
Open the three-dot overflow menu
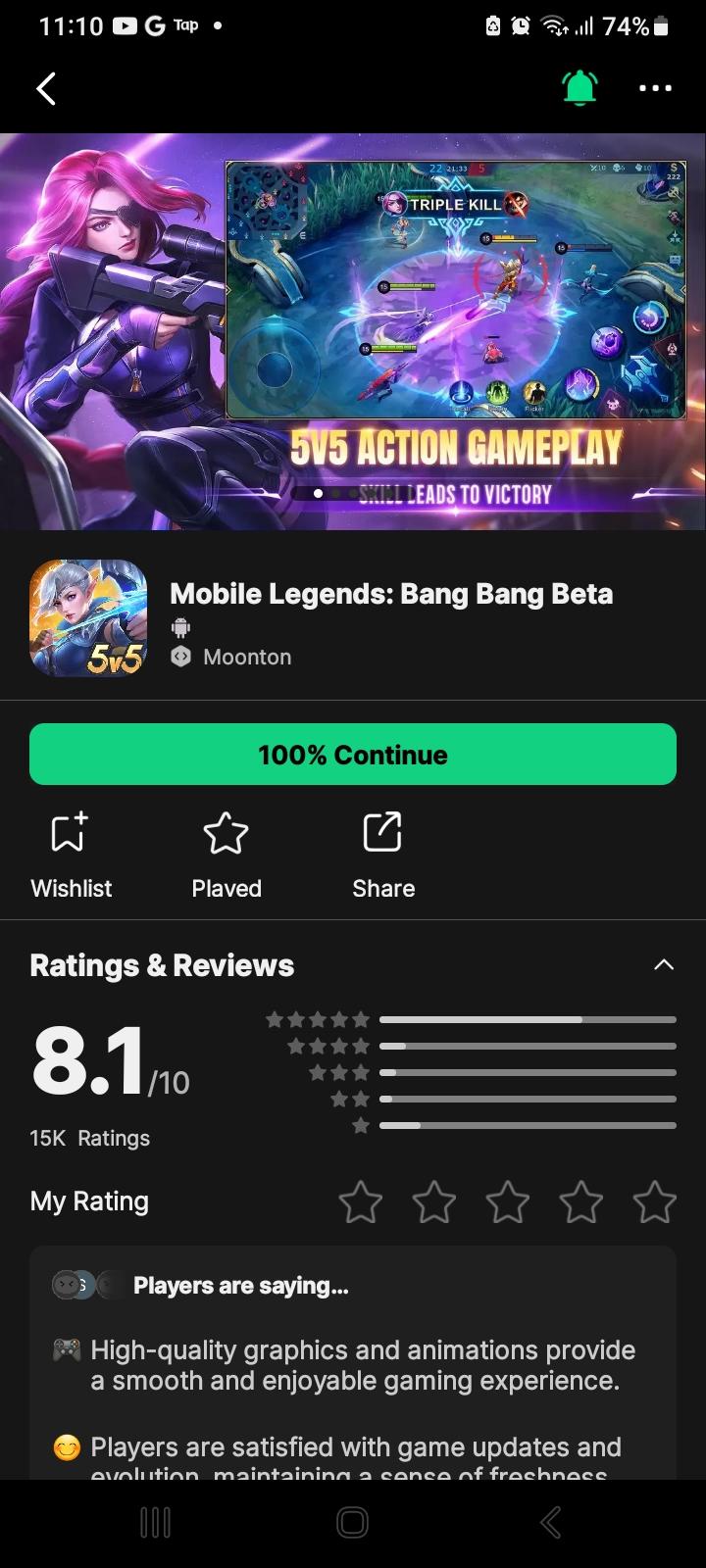click(655, 88)
